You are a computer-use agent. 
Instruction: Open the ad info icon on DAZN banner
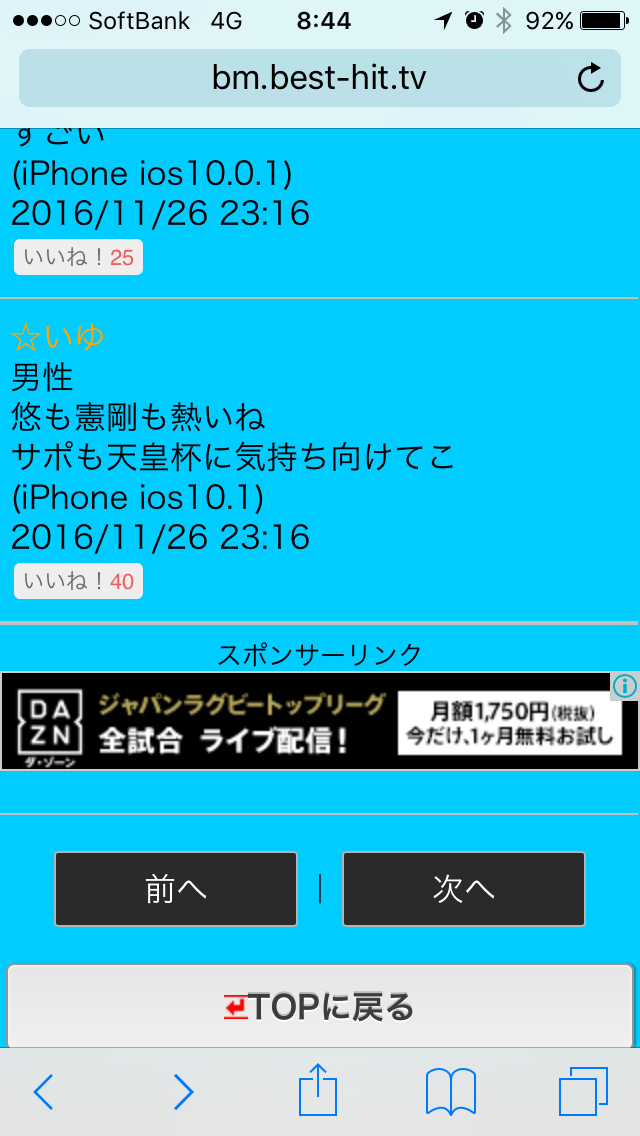click(x=626, y=685)
